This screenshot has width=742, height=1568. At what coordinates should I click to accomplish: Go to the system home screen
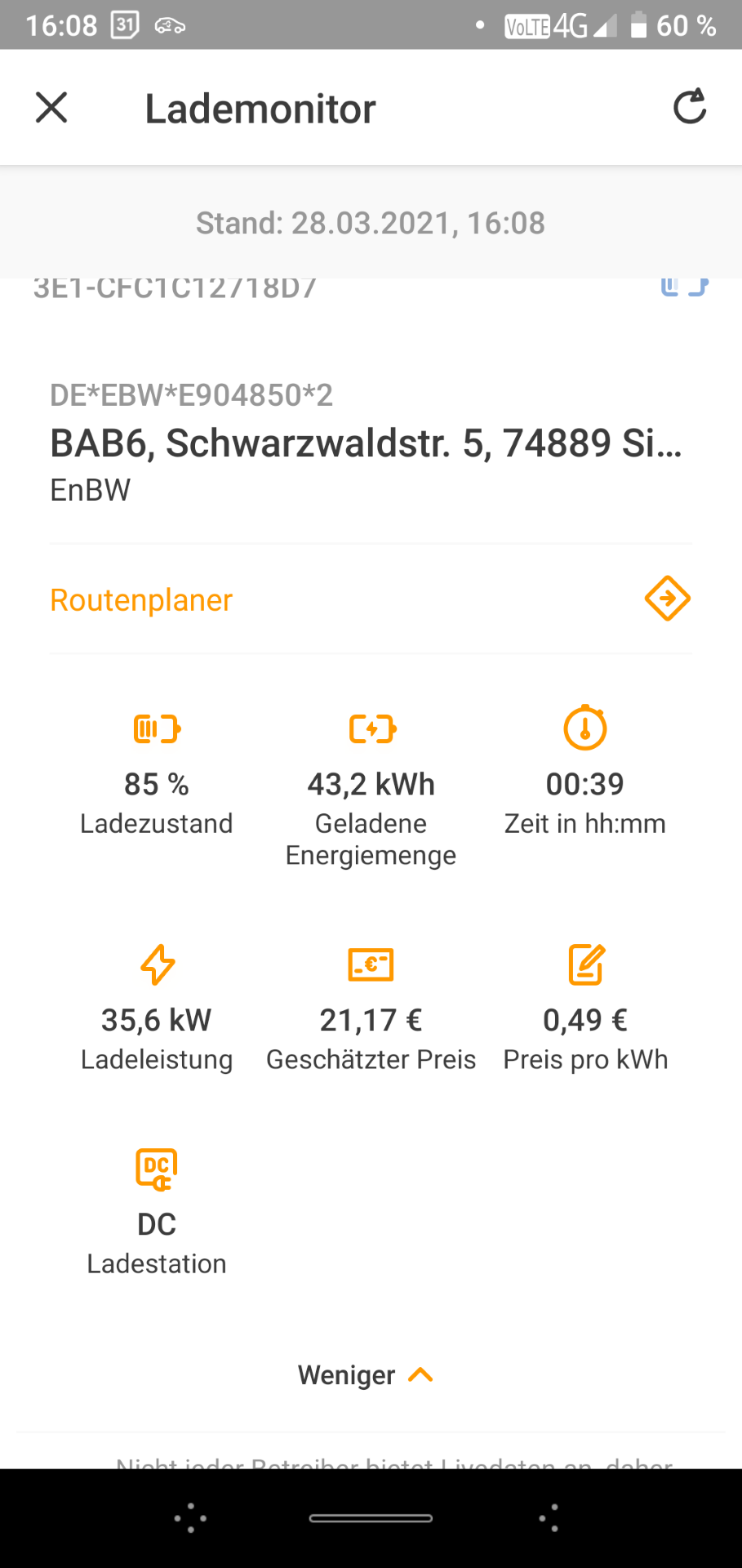(x=371, y=1518)
